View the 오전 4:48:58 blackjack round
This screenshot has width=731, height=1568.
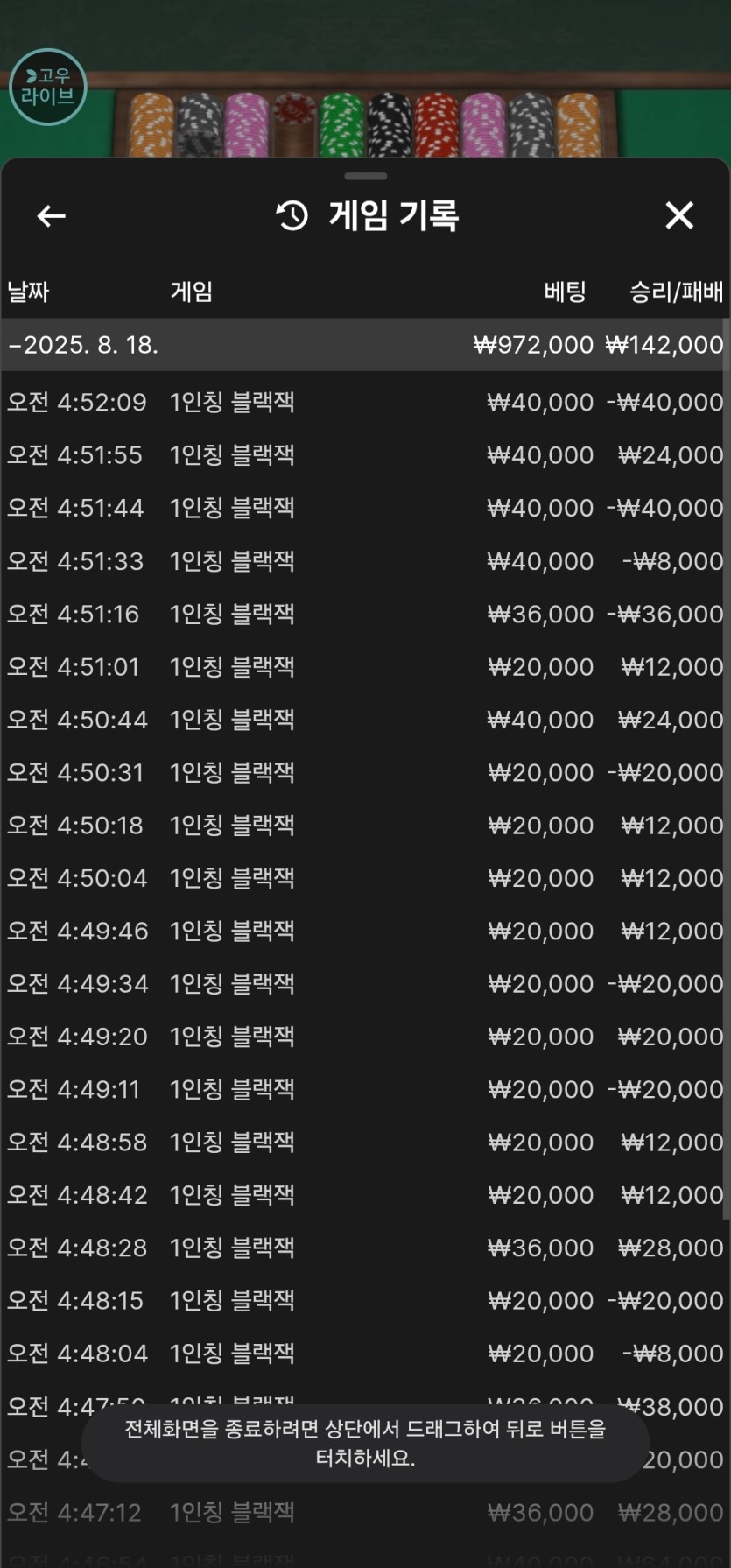pos(364,1143)
